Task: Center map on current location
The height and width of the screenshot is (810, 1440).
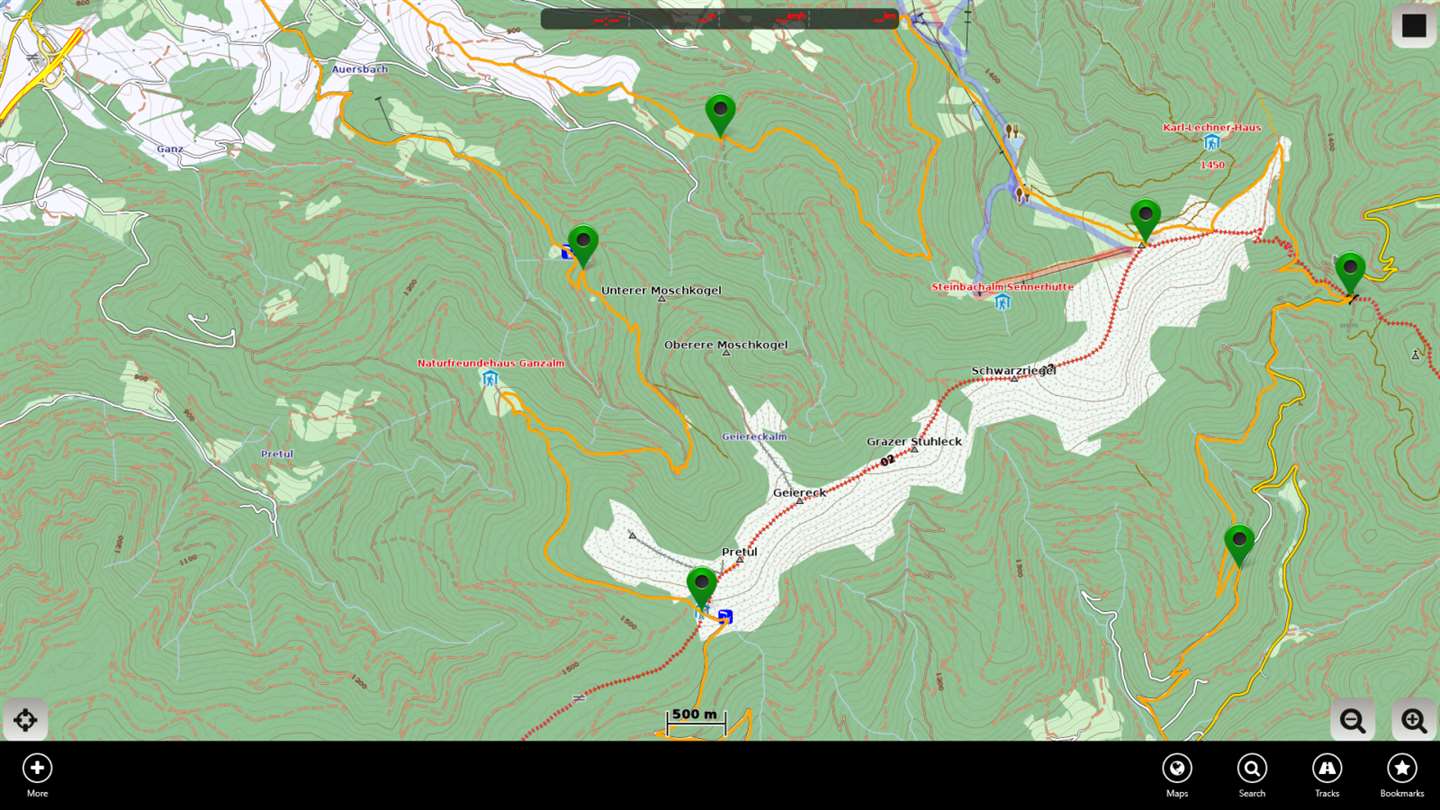Action: tap(25, 720)
